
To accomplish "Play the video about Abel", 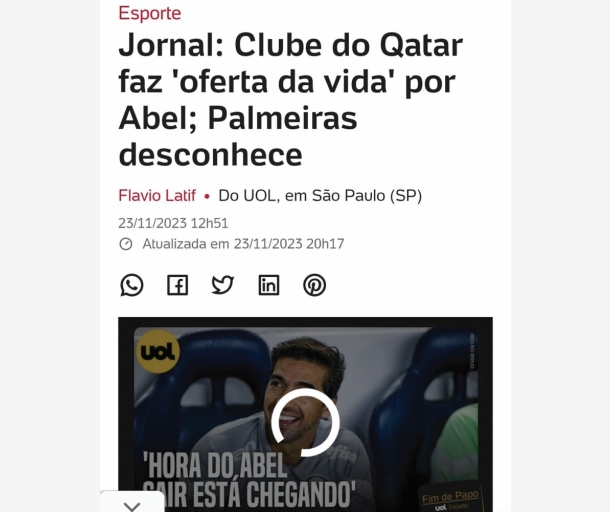I will pos(305,422).
